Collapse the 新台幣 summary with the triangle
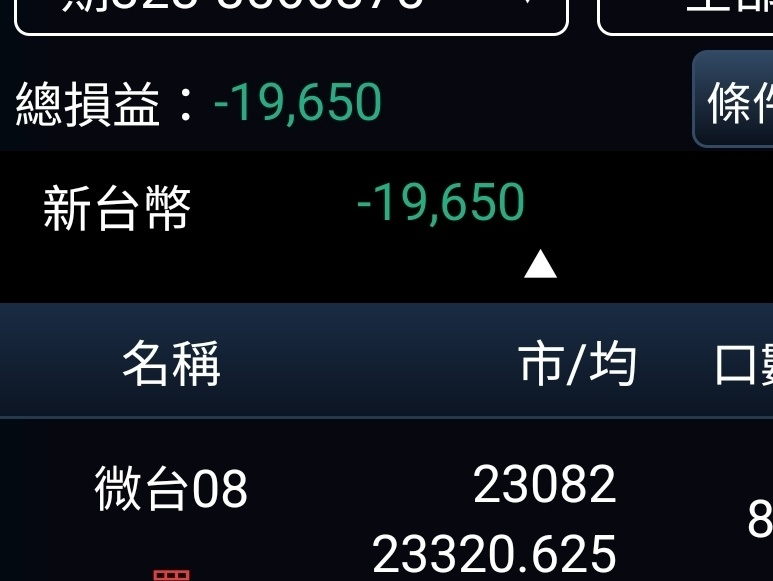 [540, 265]
